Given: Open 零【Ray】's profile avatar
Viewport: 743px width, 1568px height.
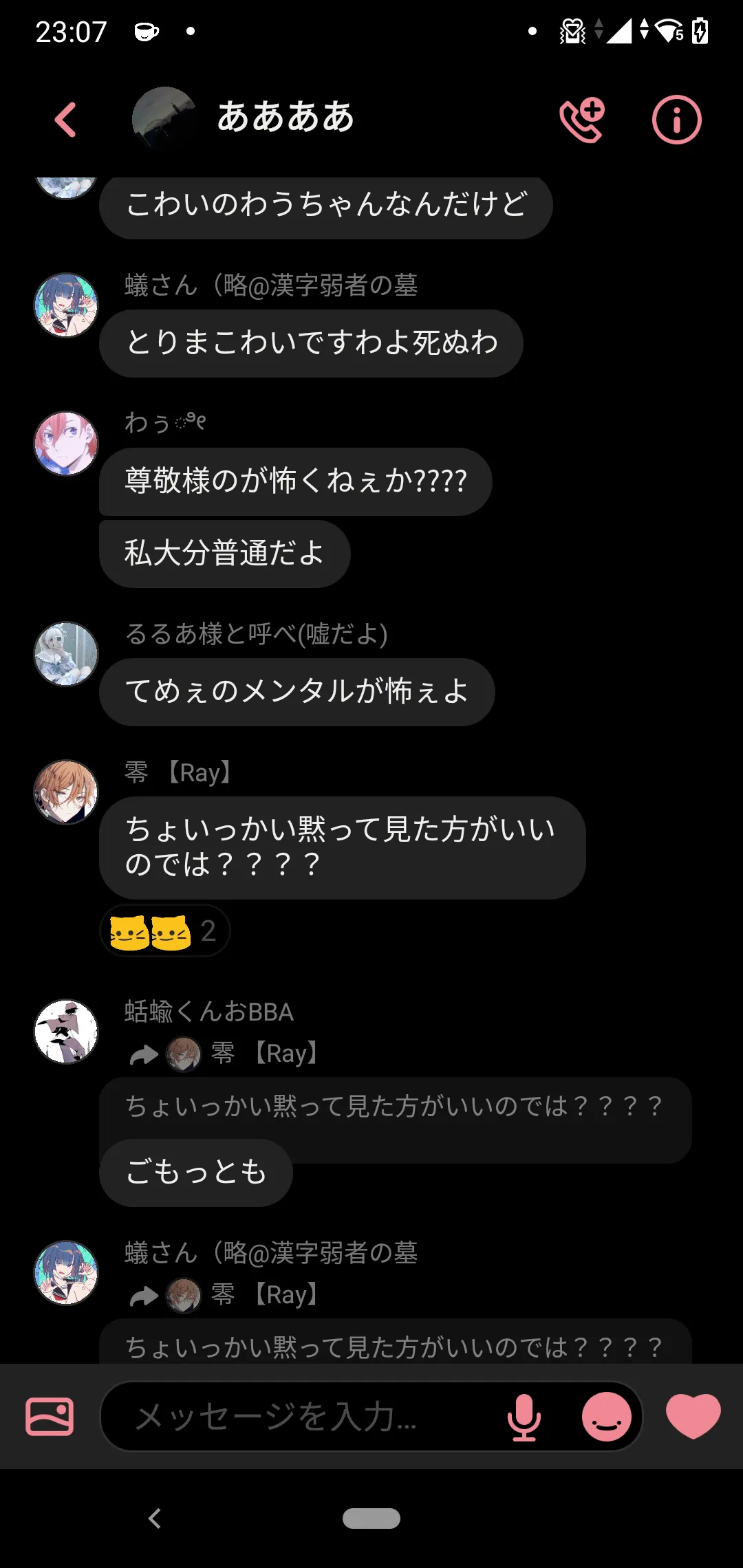Looking at the screenshot, I should [x=66, y=792].
